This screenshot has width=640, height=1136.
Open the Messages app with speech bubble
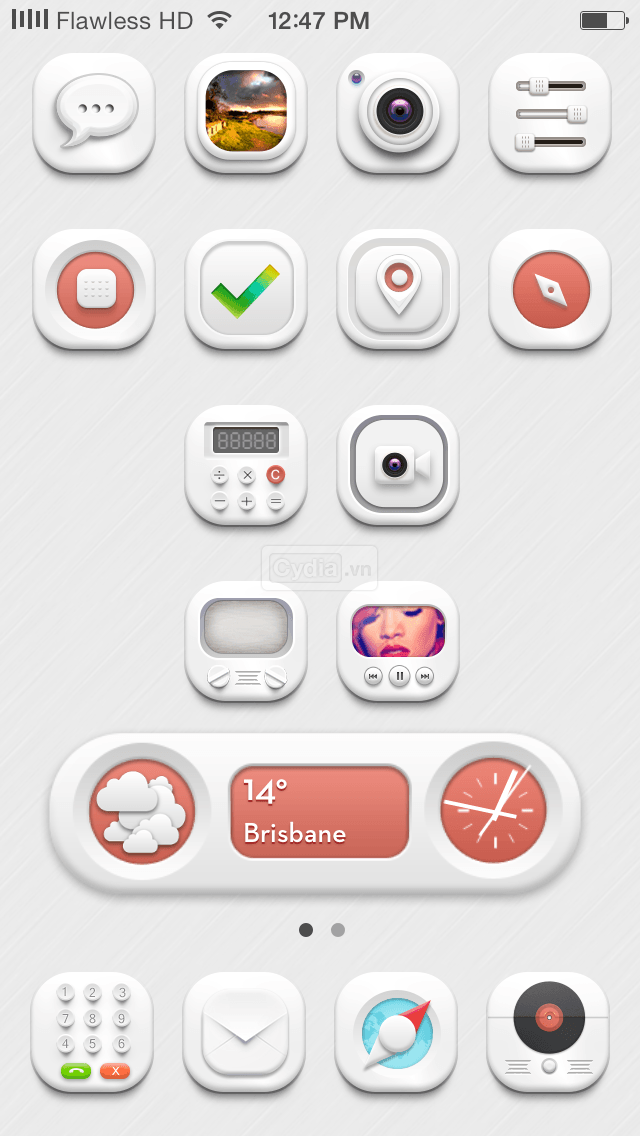pyautogui.click(x=94, y=112)
